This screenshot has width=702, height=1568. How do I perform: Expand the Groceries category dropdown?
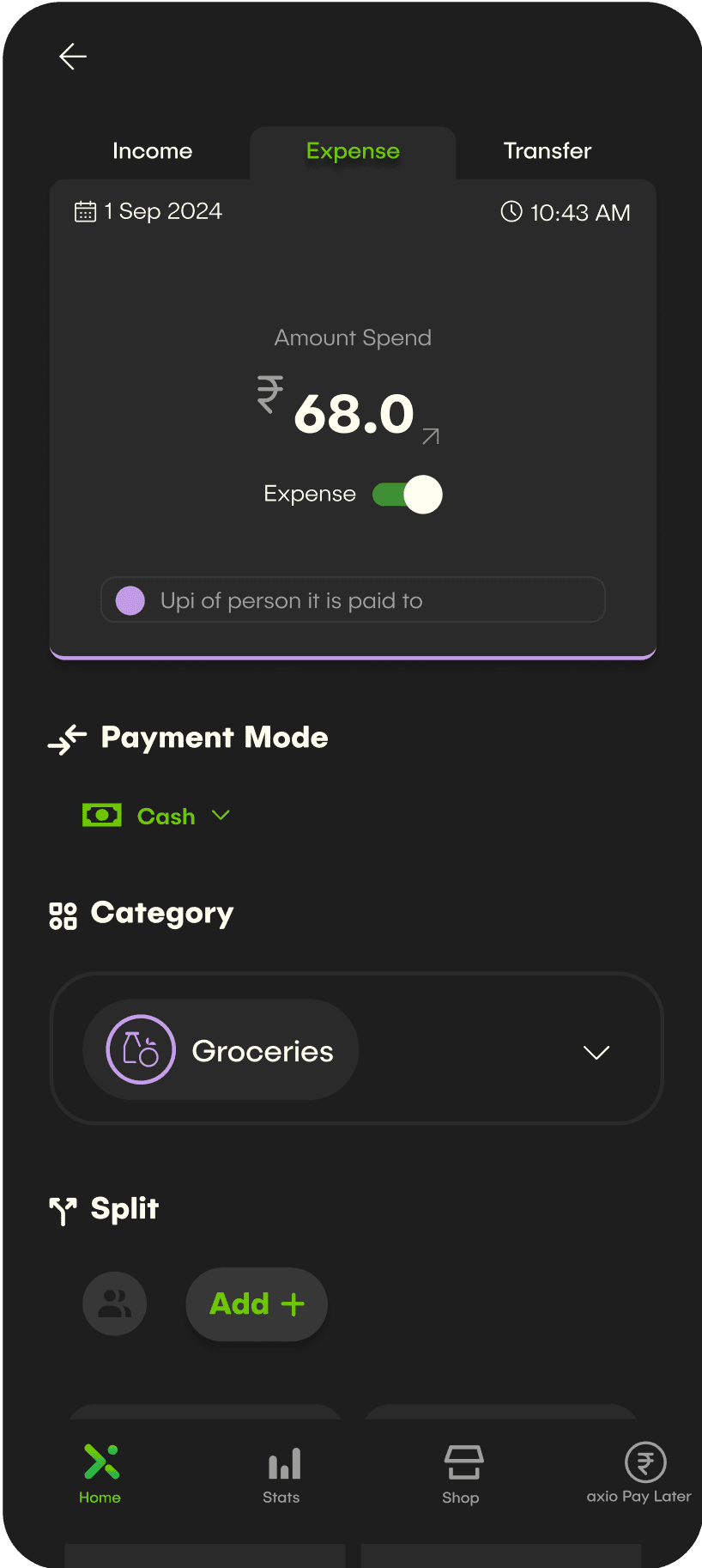tap(356, 1049)
